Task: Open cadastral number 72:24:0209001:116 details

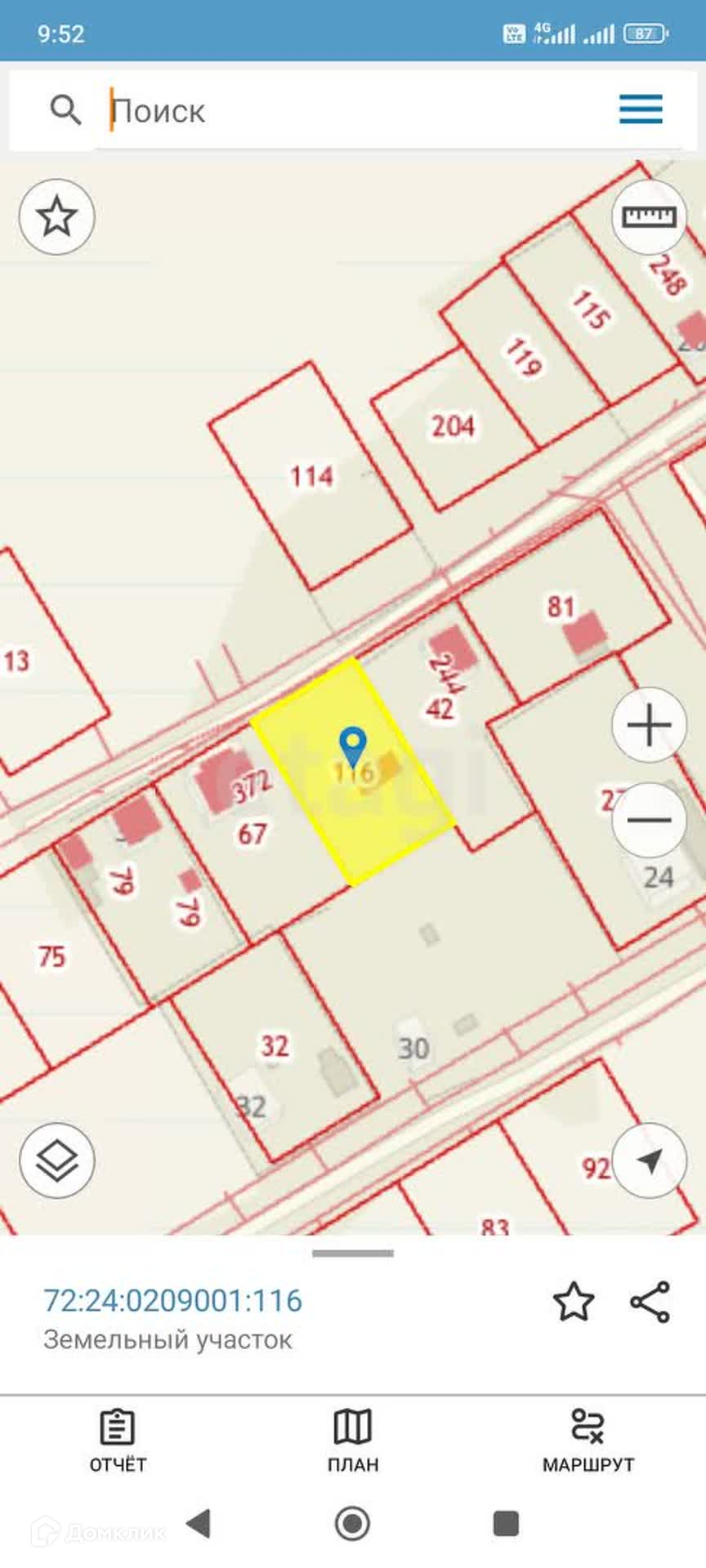Action: pyautogui.click(x=173, y=1300)
